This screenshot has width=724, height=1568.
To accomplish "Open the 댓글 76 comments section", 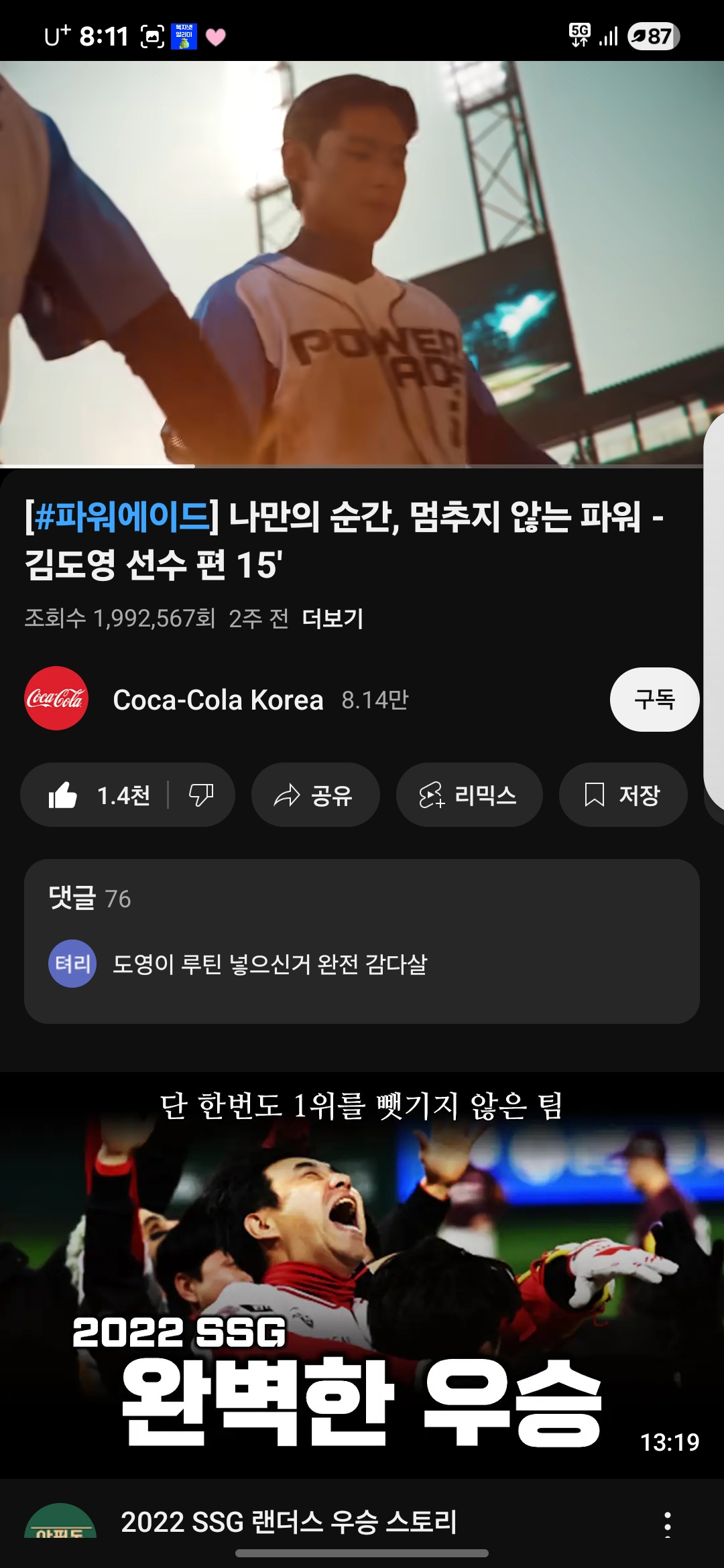I will click(362, 941).
